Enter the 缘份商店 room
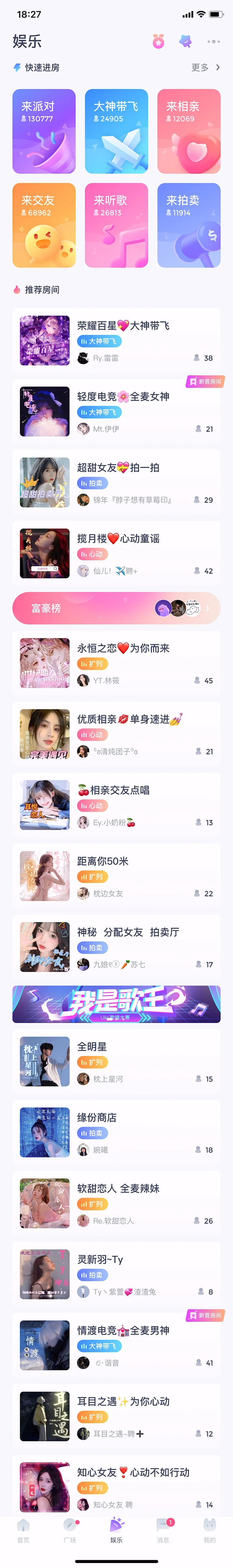The image size is (233, 1568). point(116,1132)
